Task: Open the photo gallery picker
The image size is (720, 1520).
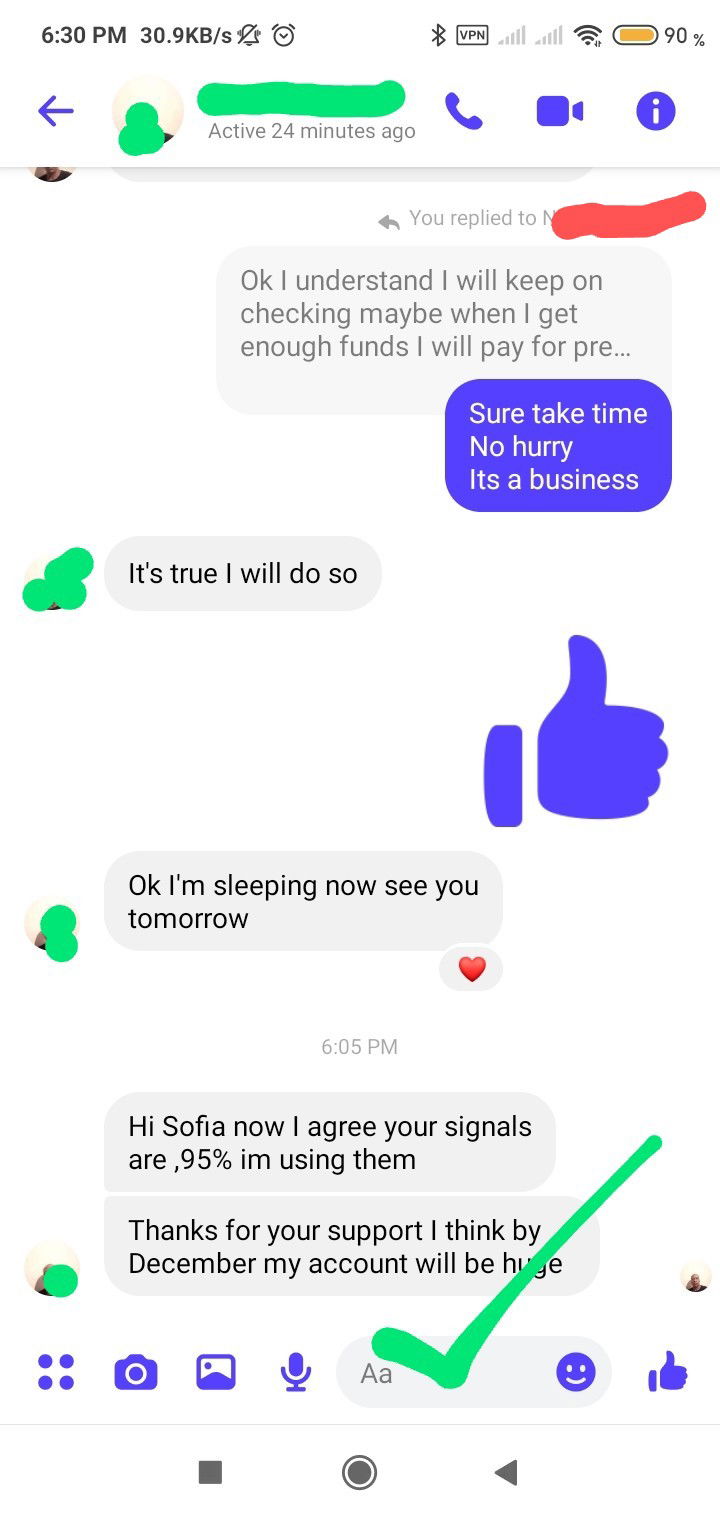Action: (x=216, y=1372)
